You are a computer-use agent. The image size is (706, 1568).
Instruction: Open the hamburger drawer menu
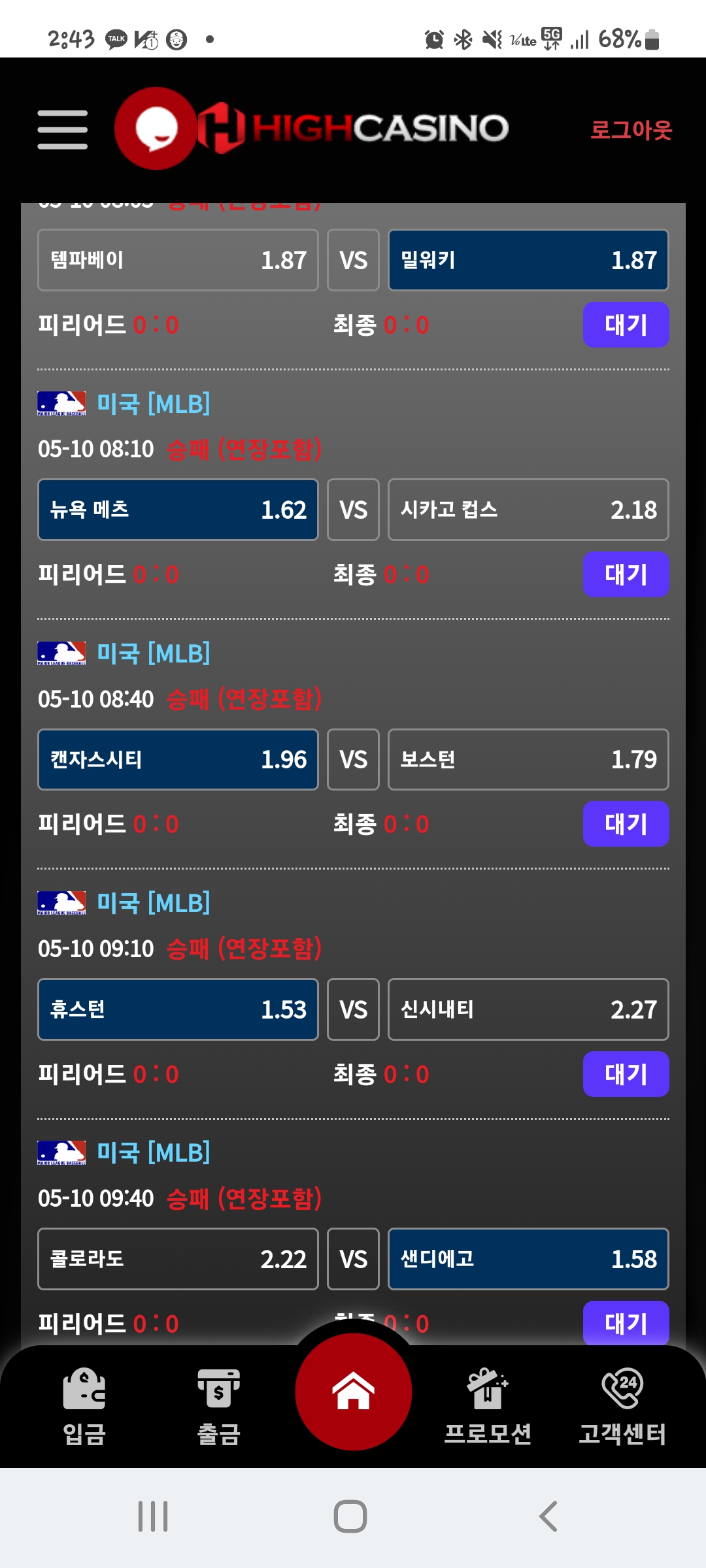pos(62,129)
